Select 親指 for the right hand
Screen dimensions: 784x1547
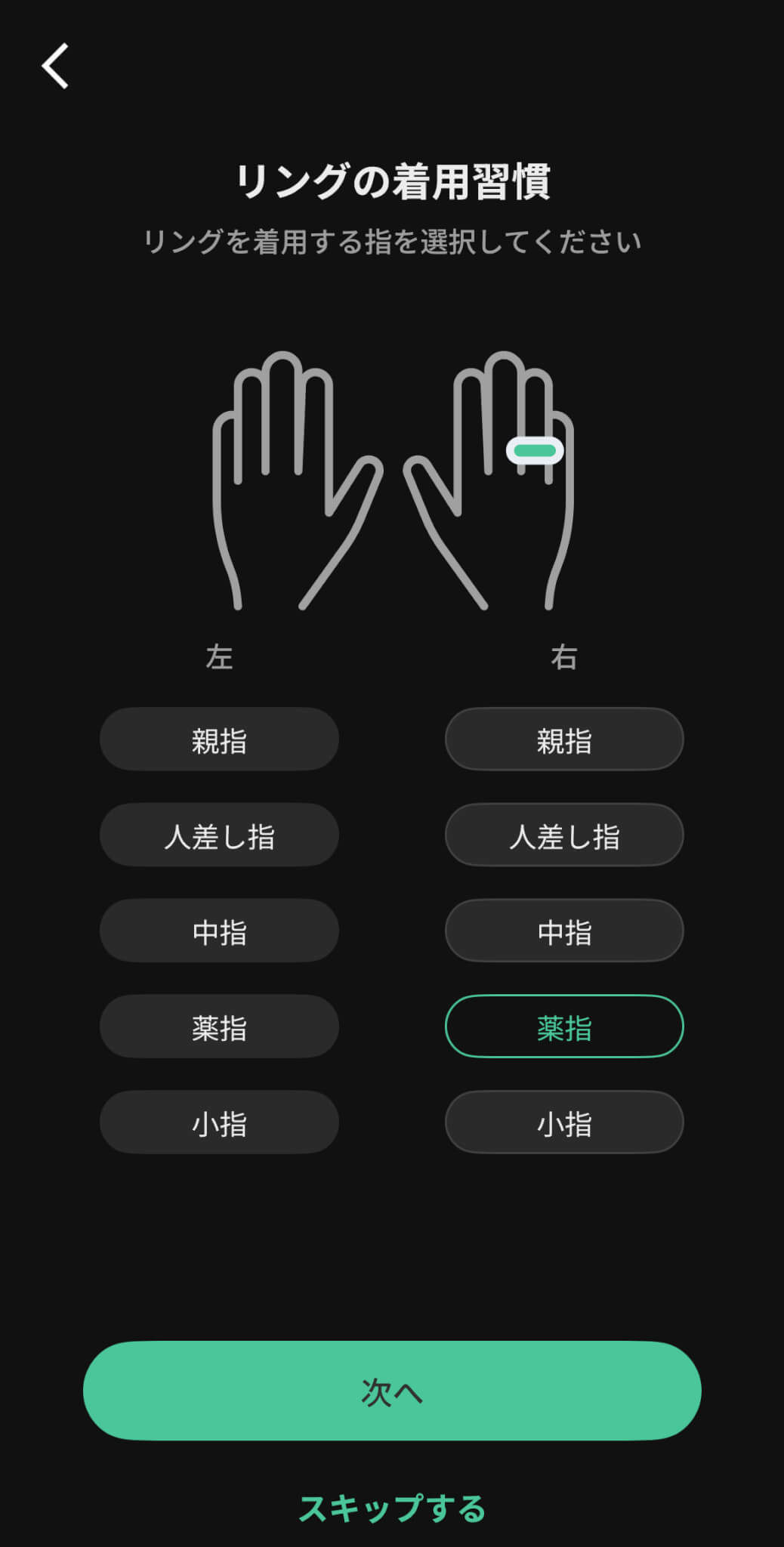564,740
